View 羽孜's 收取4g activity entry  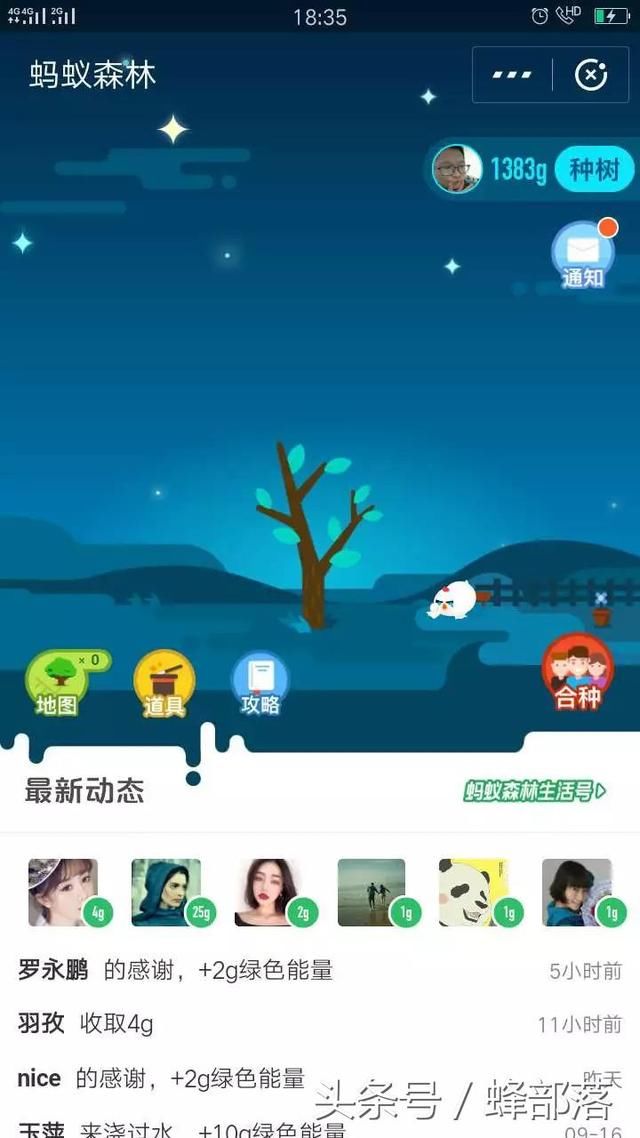(86, 1024)
